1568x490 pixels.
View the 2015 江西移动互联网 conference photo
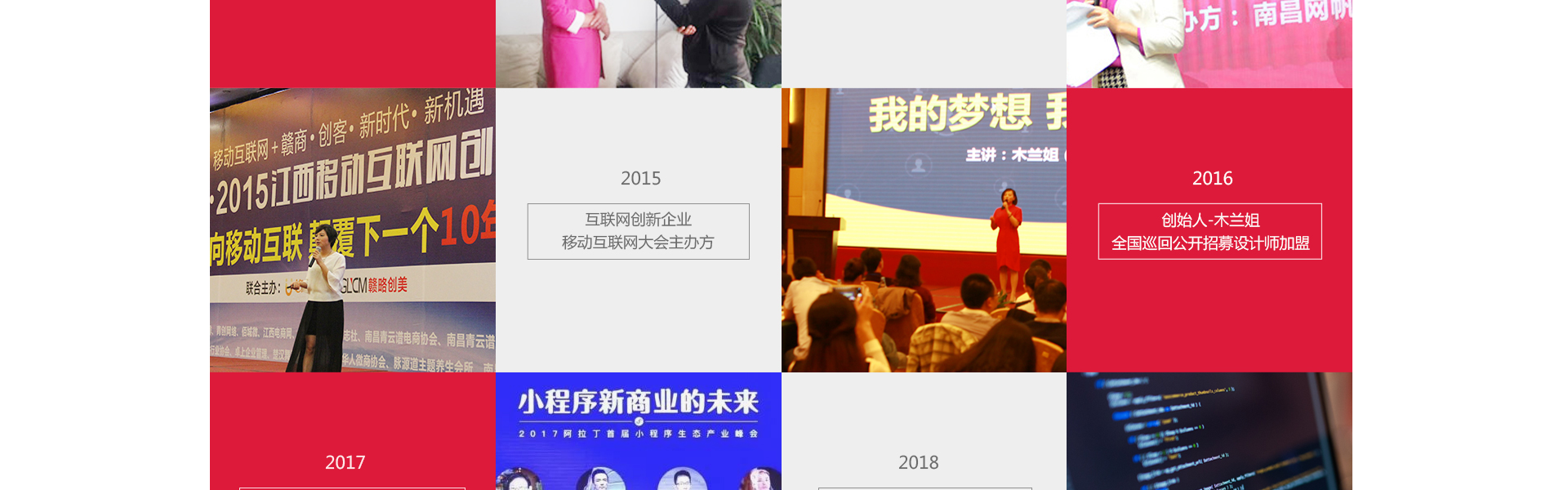(x=353, y=230)
